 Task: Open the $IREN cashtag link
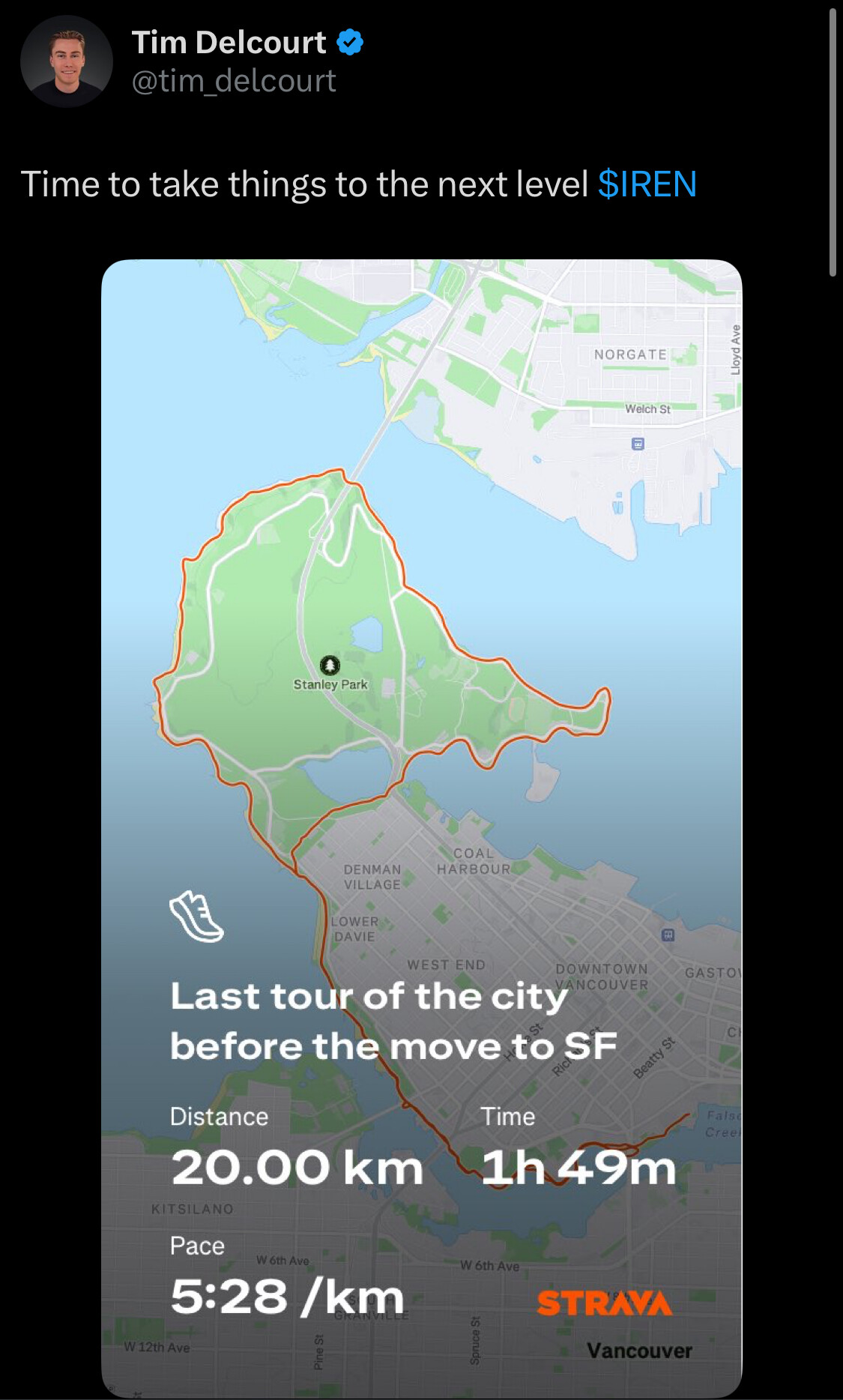(x=647, y=184)
